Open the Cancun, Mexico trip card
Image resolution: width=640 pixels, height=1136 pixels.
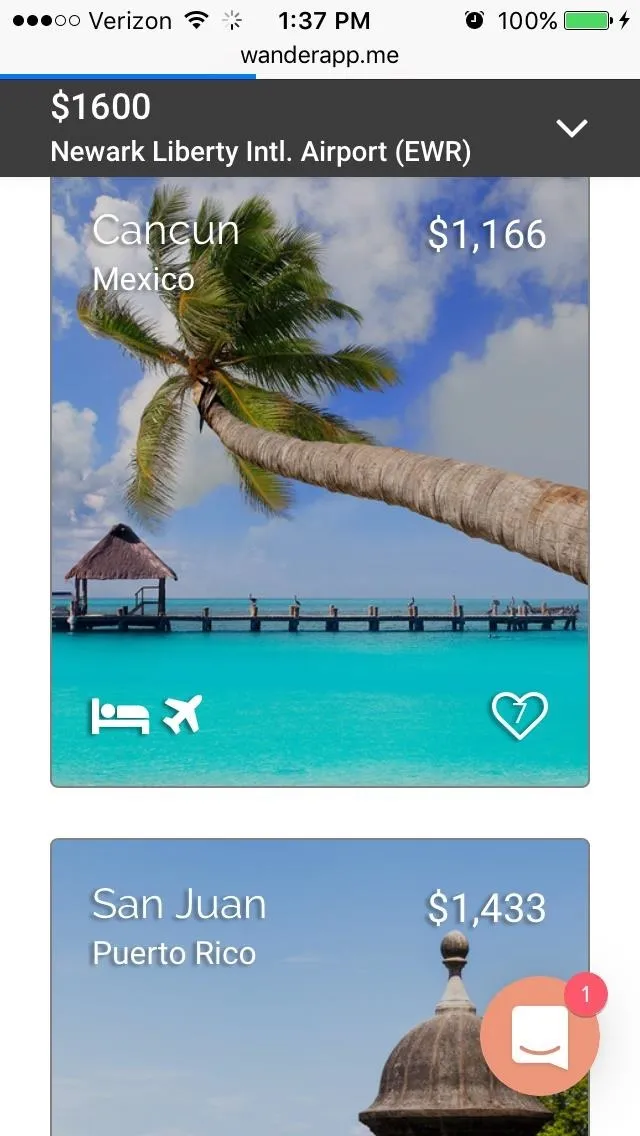click(x=320, y=482)
